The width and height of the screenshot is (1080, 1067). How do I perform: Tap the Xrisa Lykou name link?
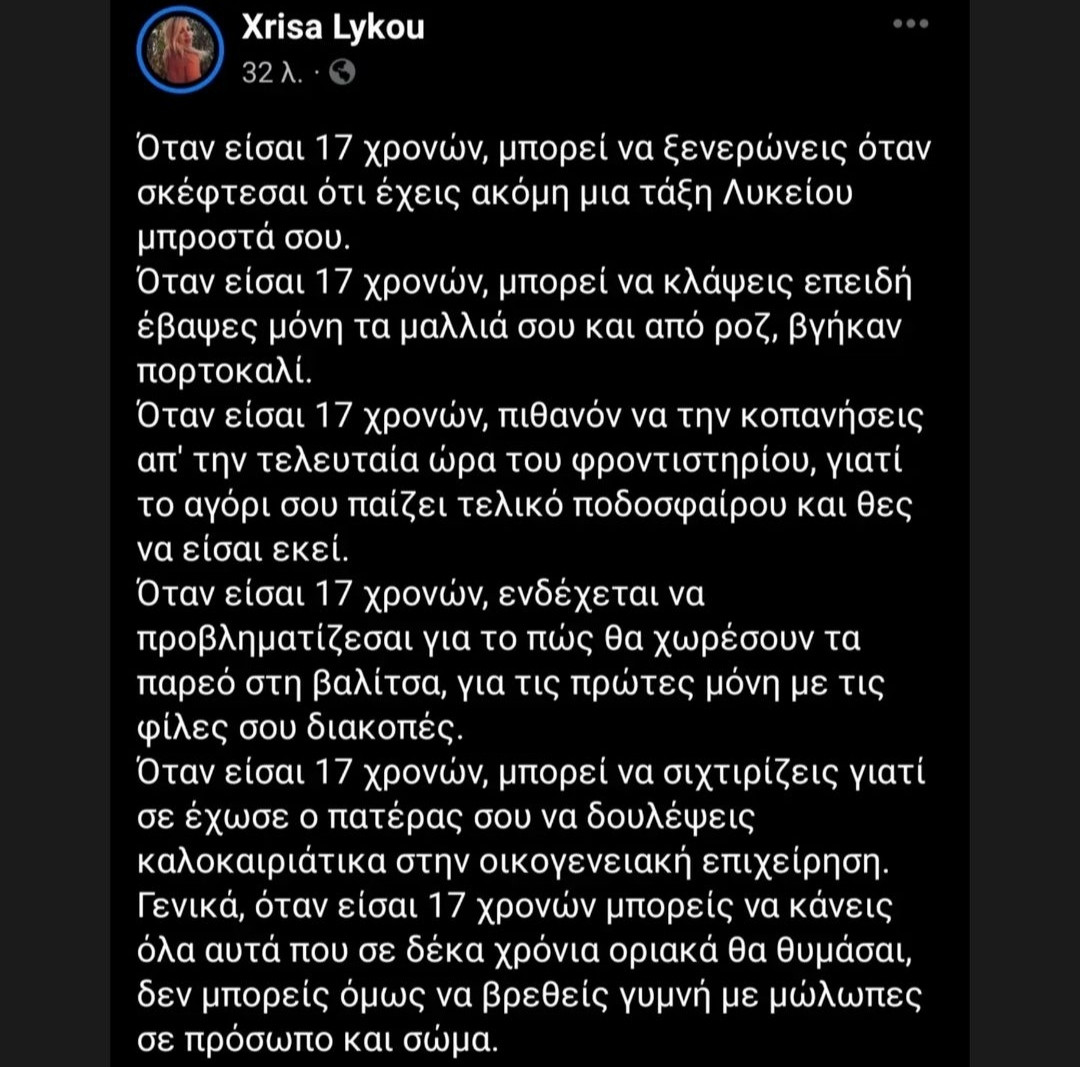pyautogui.click(x=333, y=27)
